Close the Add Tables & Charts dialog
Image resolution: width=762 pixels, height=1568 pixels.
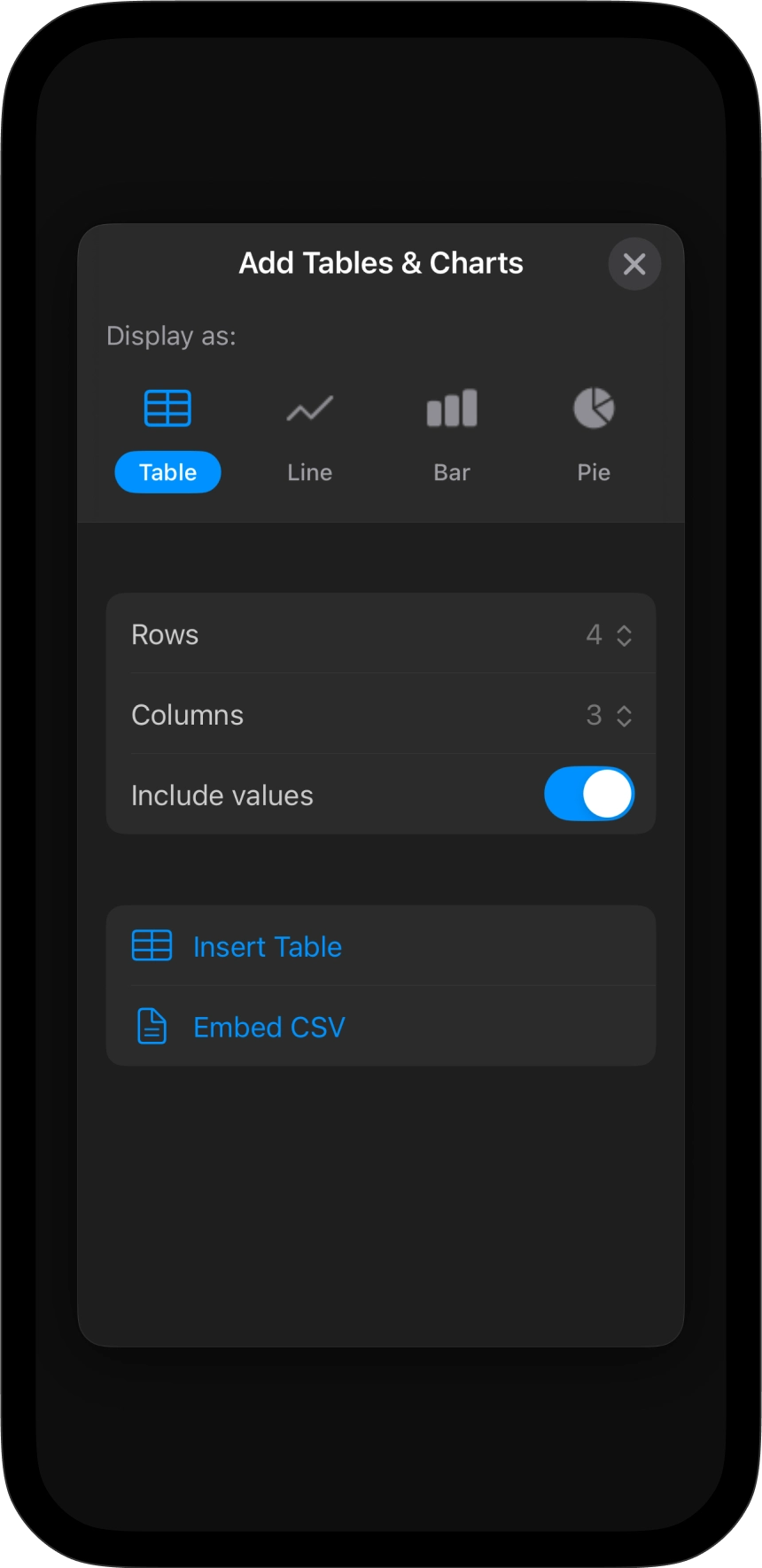click(634, 264)
